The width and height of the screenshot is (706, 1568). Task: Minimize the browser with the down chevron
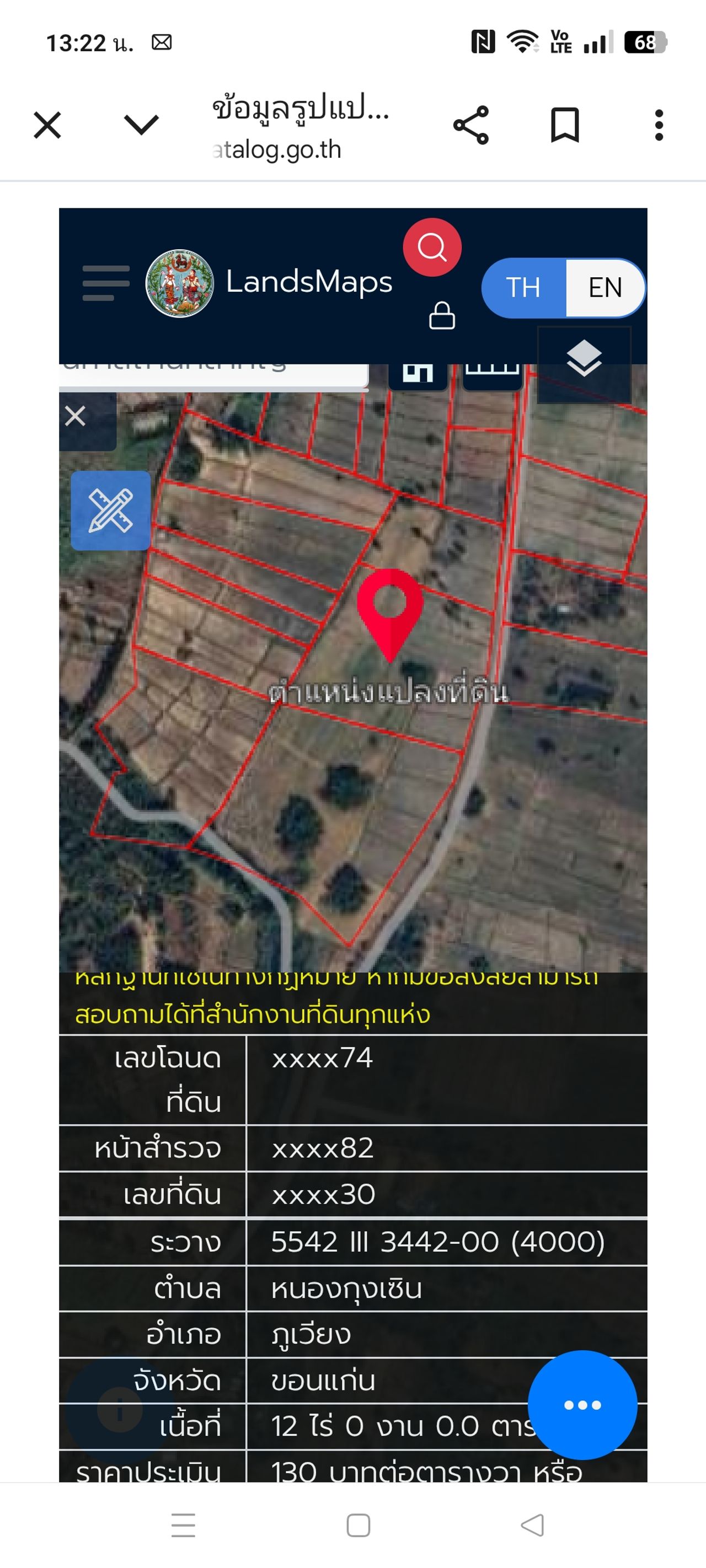141,125
